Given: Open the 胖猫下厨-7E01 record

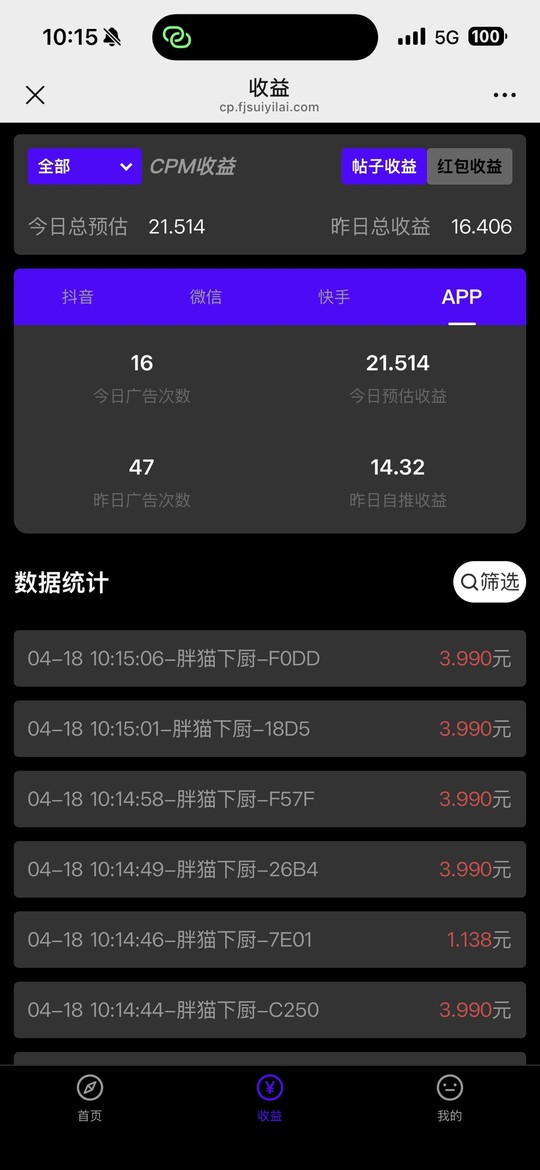Looking at the screenshot, I should (x=270, y=939).
